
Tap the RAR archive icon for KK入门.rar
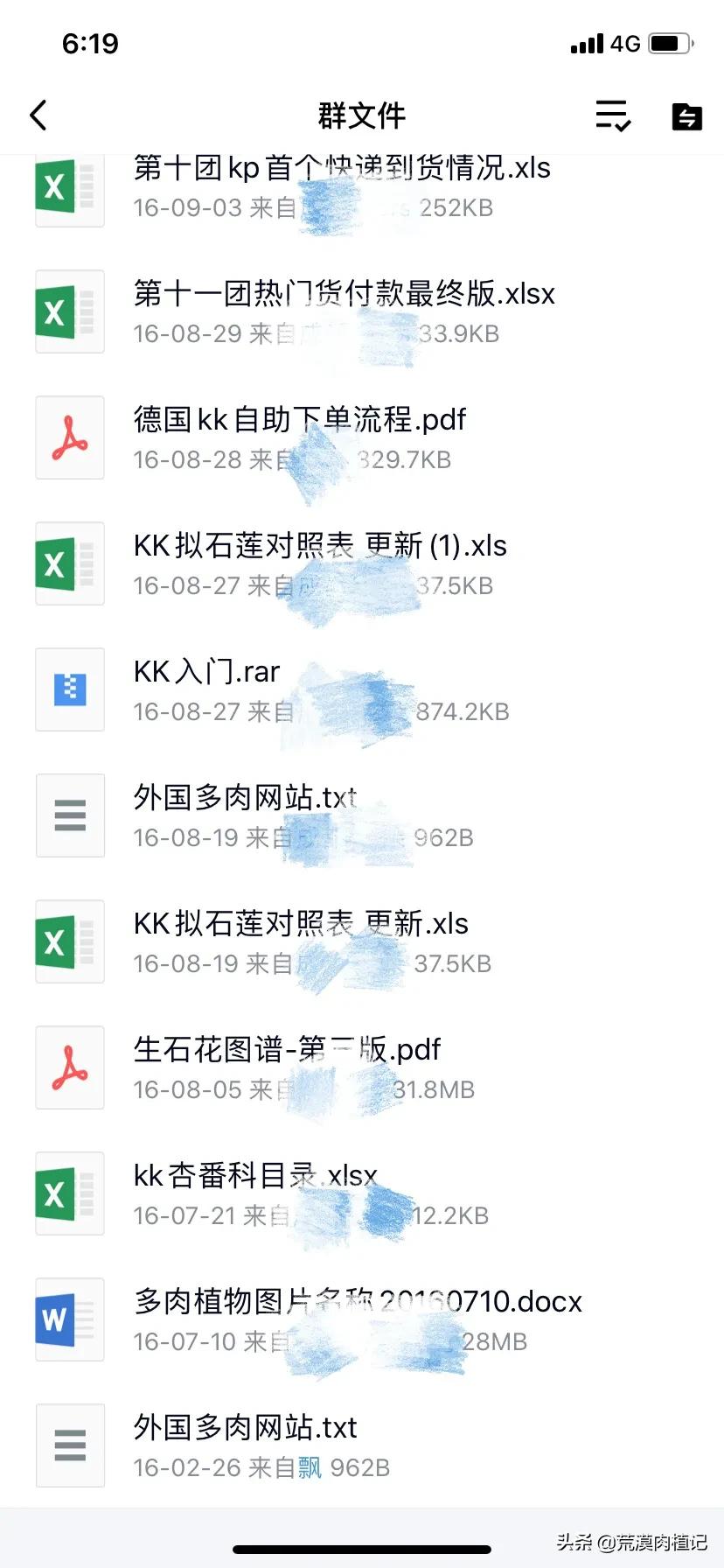click(x=69, y=689)
